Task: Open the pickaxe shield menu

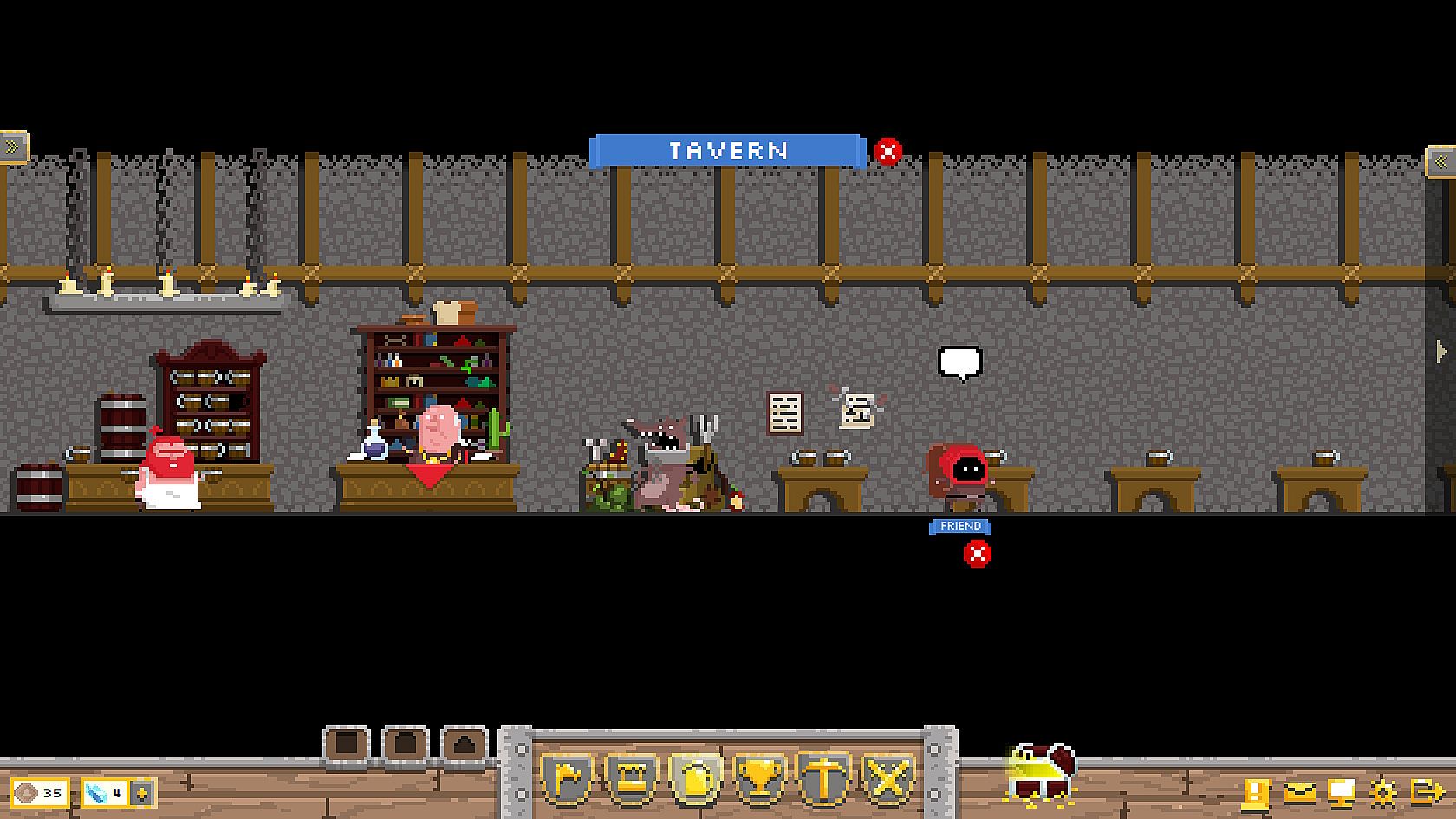Action: pos(823,779)
